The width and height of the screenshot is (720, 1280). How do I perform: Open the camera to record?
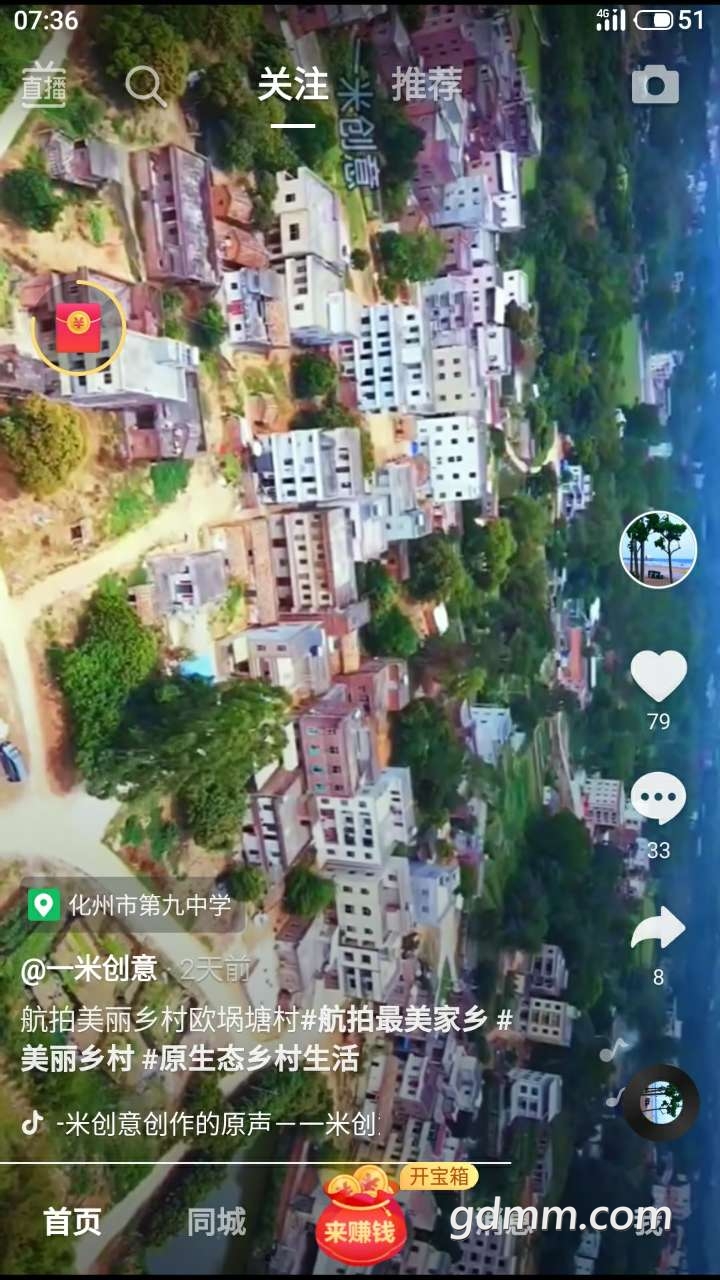click(x=655, y=87)
